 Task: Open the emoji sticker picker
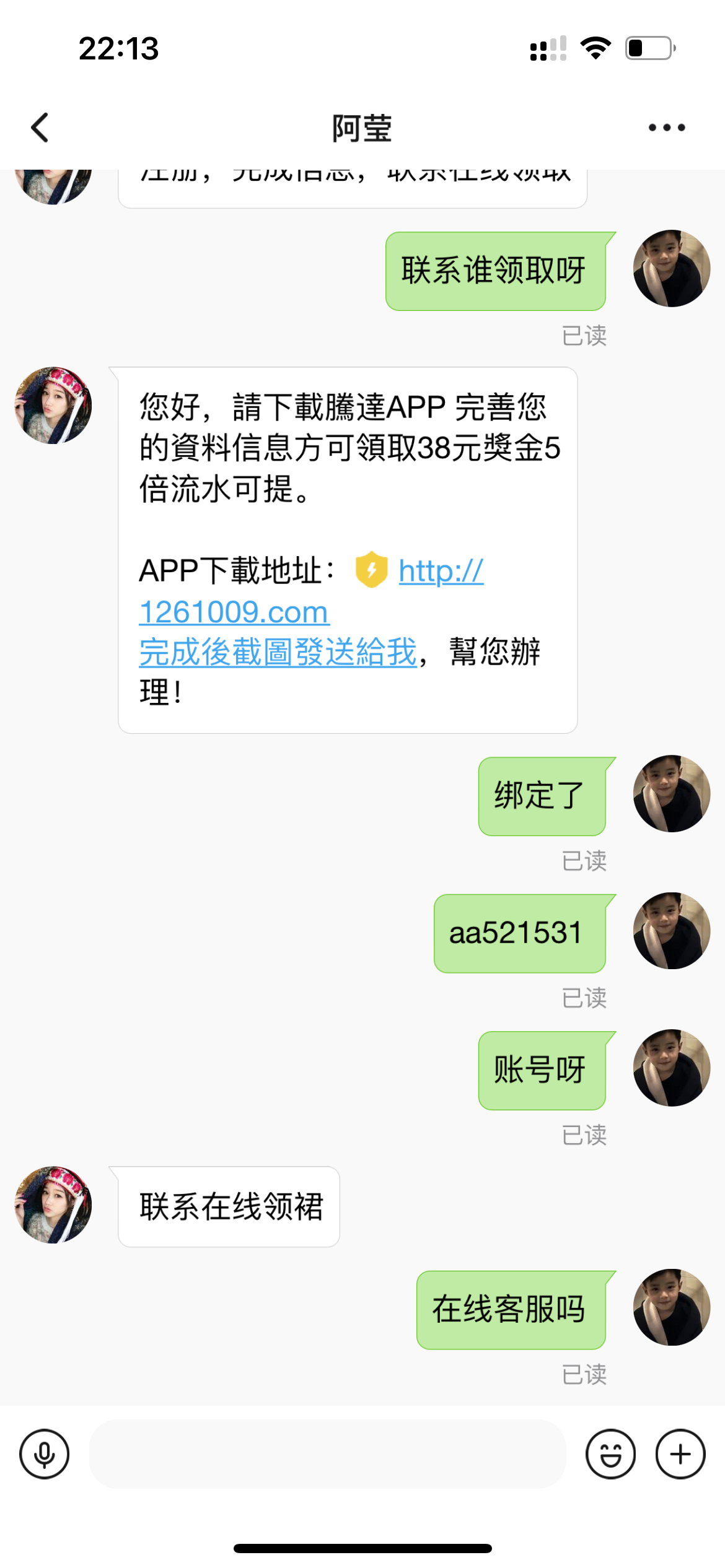[x=610, y=1453]
